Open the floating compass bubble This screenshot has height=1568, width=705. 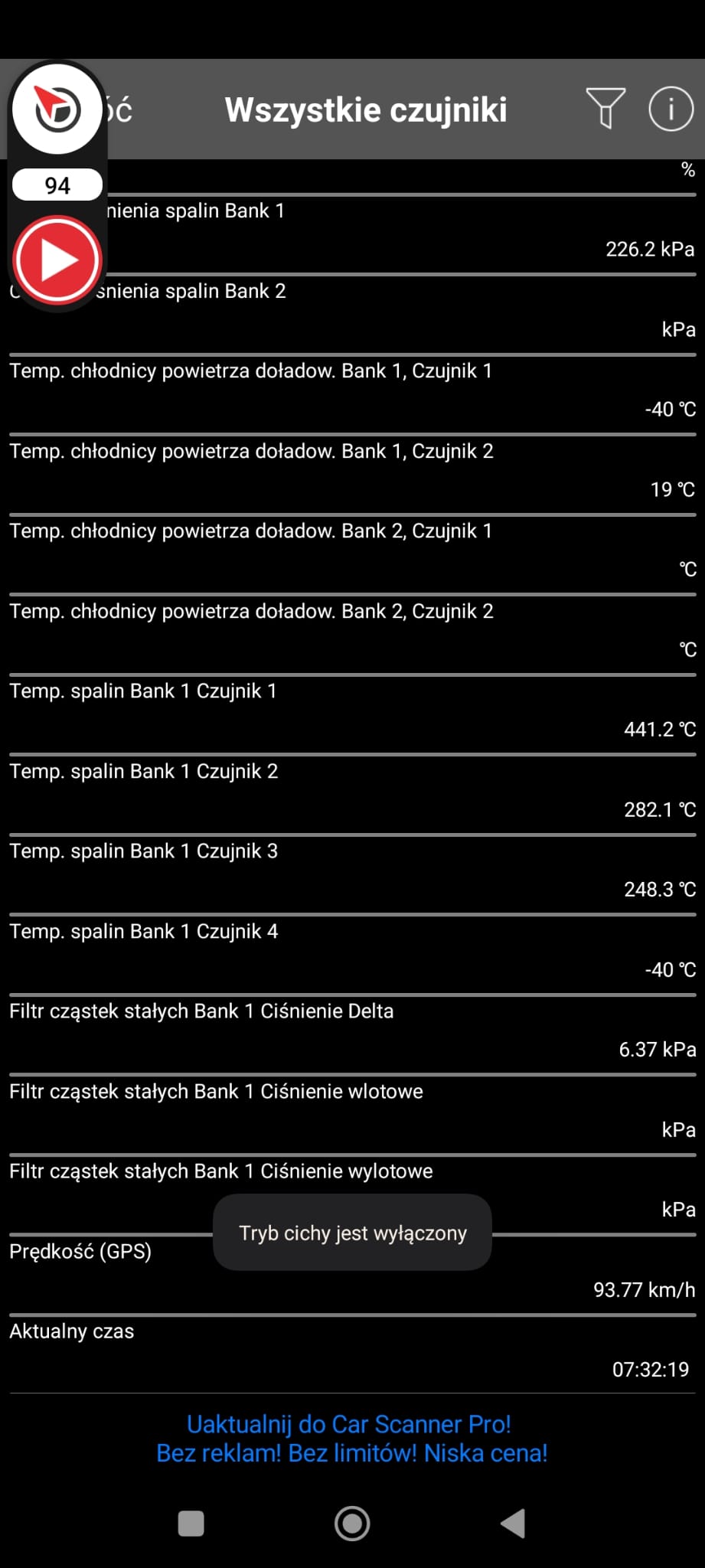pos(57,109)
